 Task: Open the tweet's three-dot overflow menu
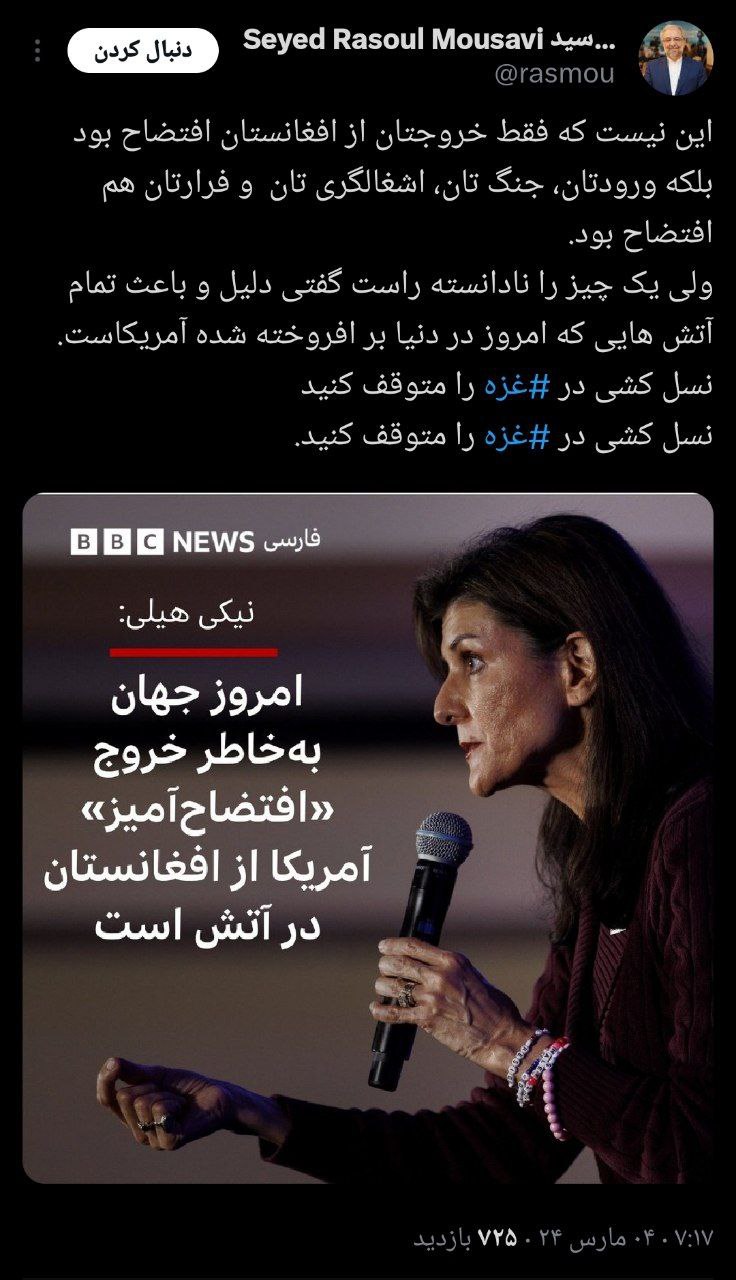click(x=38, y=50)
